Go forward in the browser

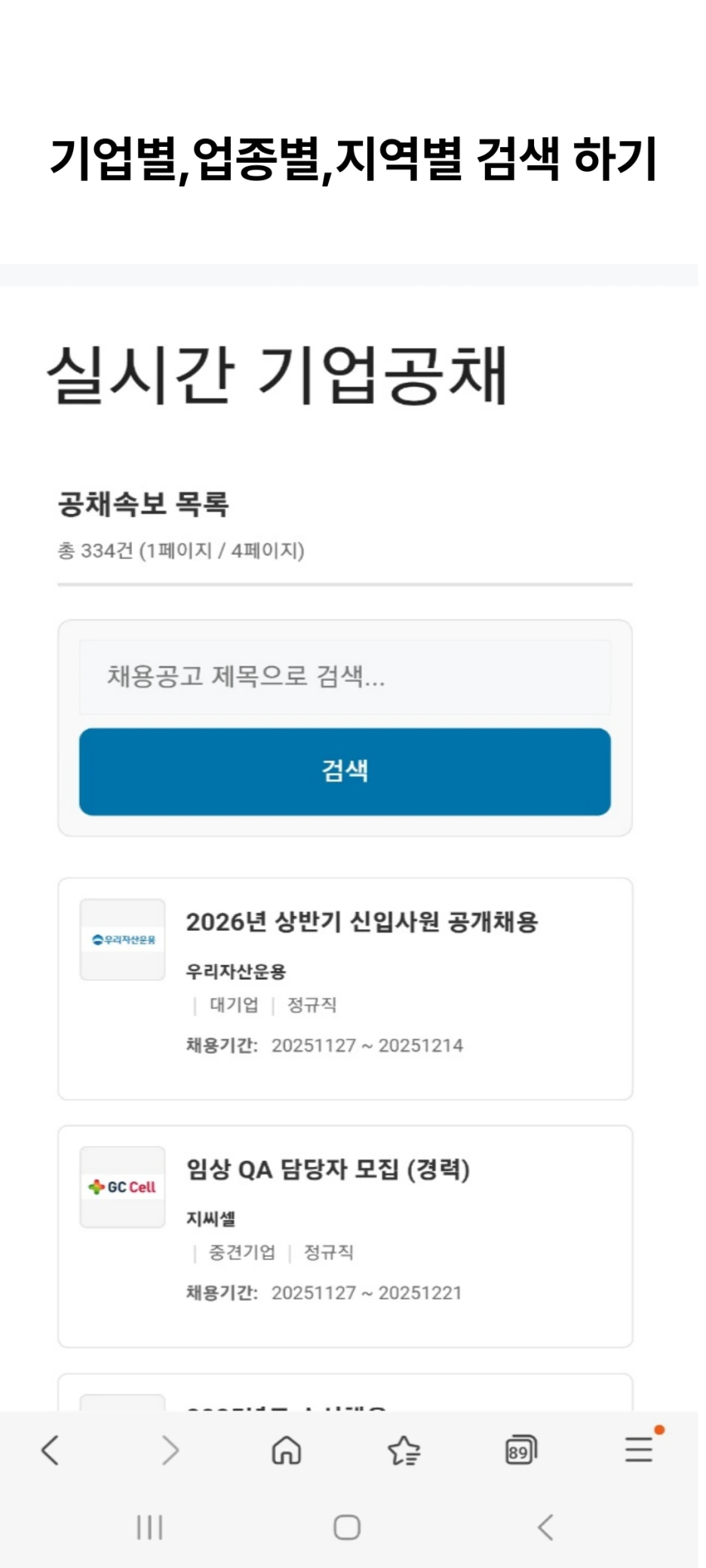[170, 1450]
